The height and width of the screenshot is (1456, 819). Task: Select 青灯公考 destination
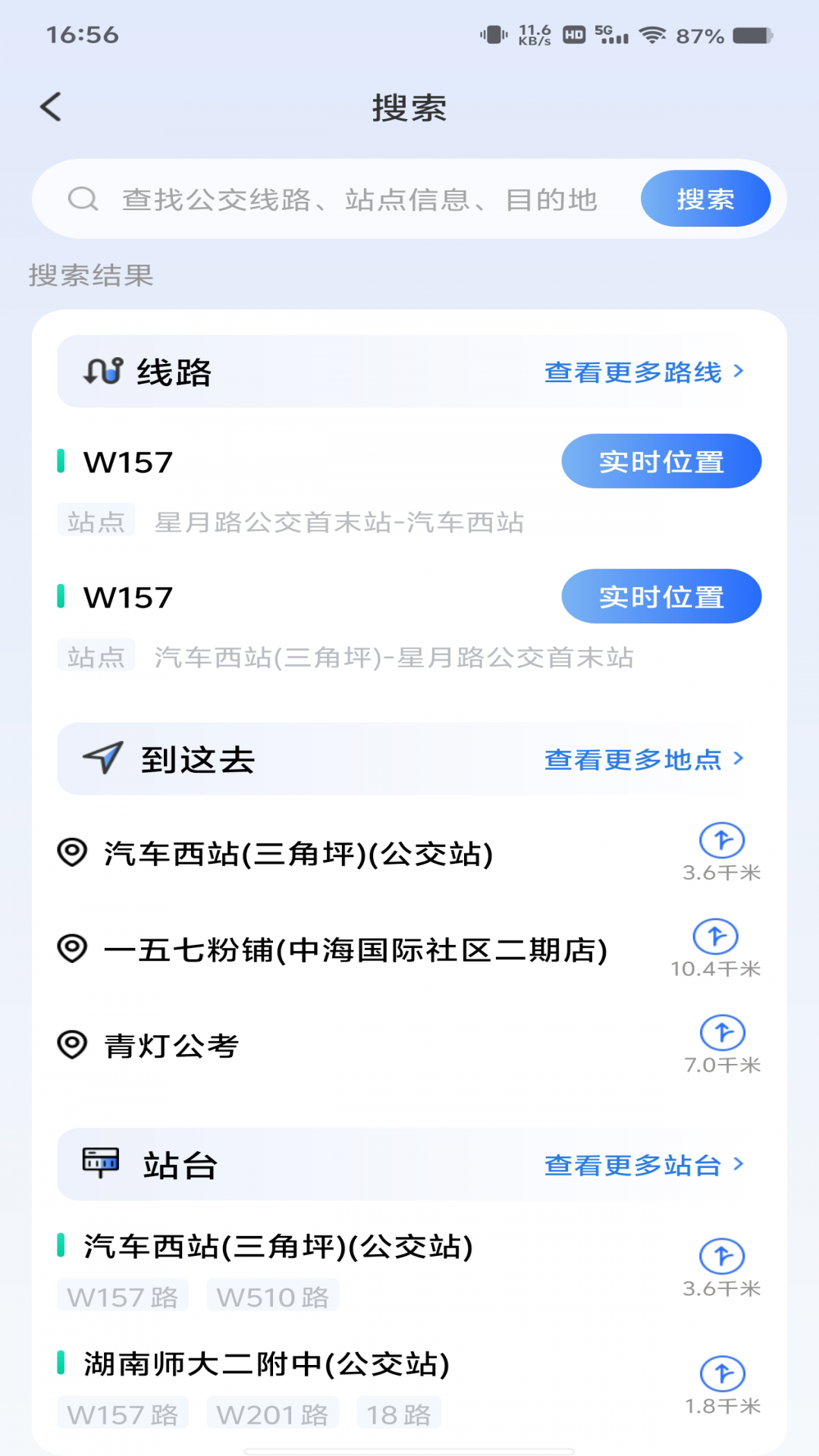[x=171, y=1046]
